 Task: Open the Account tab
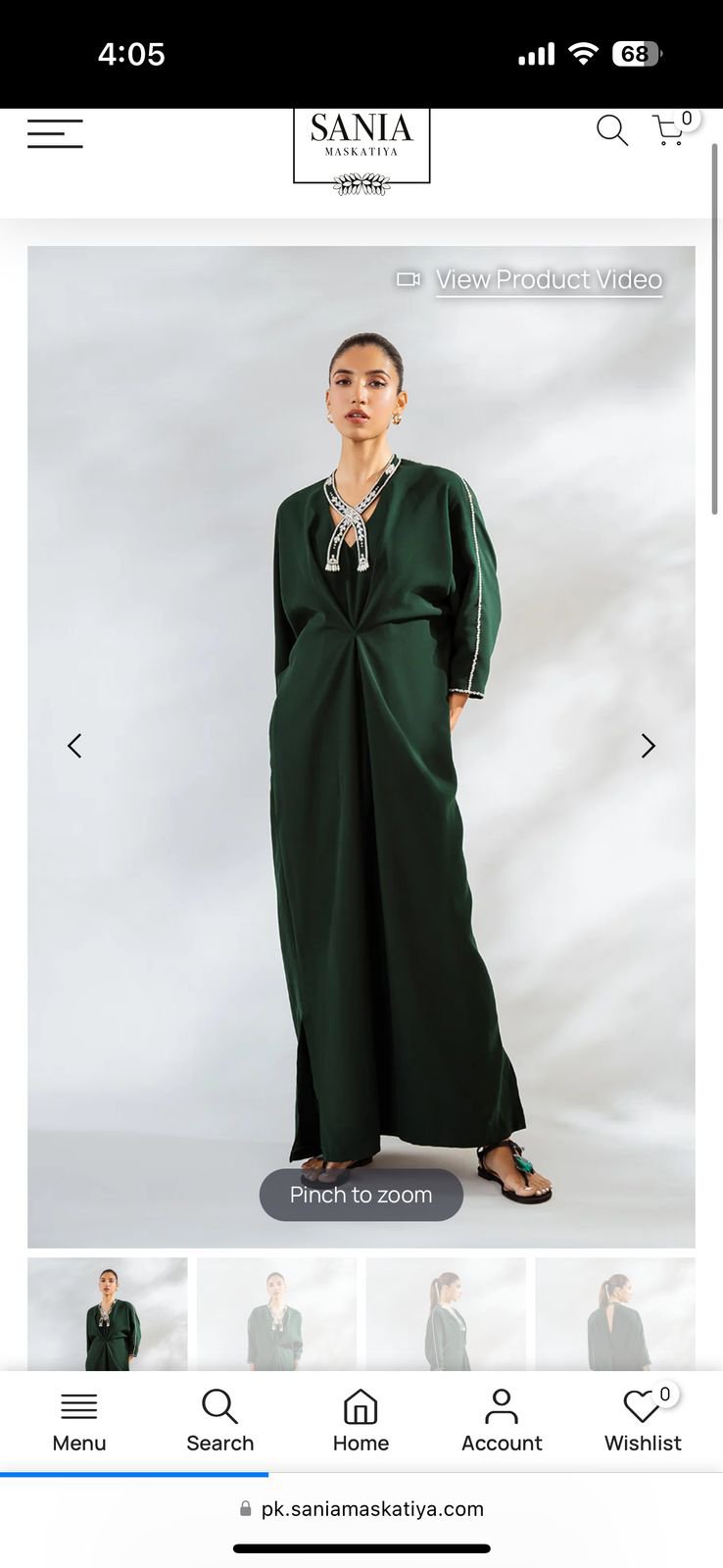tap(502, 1421)
